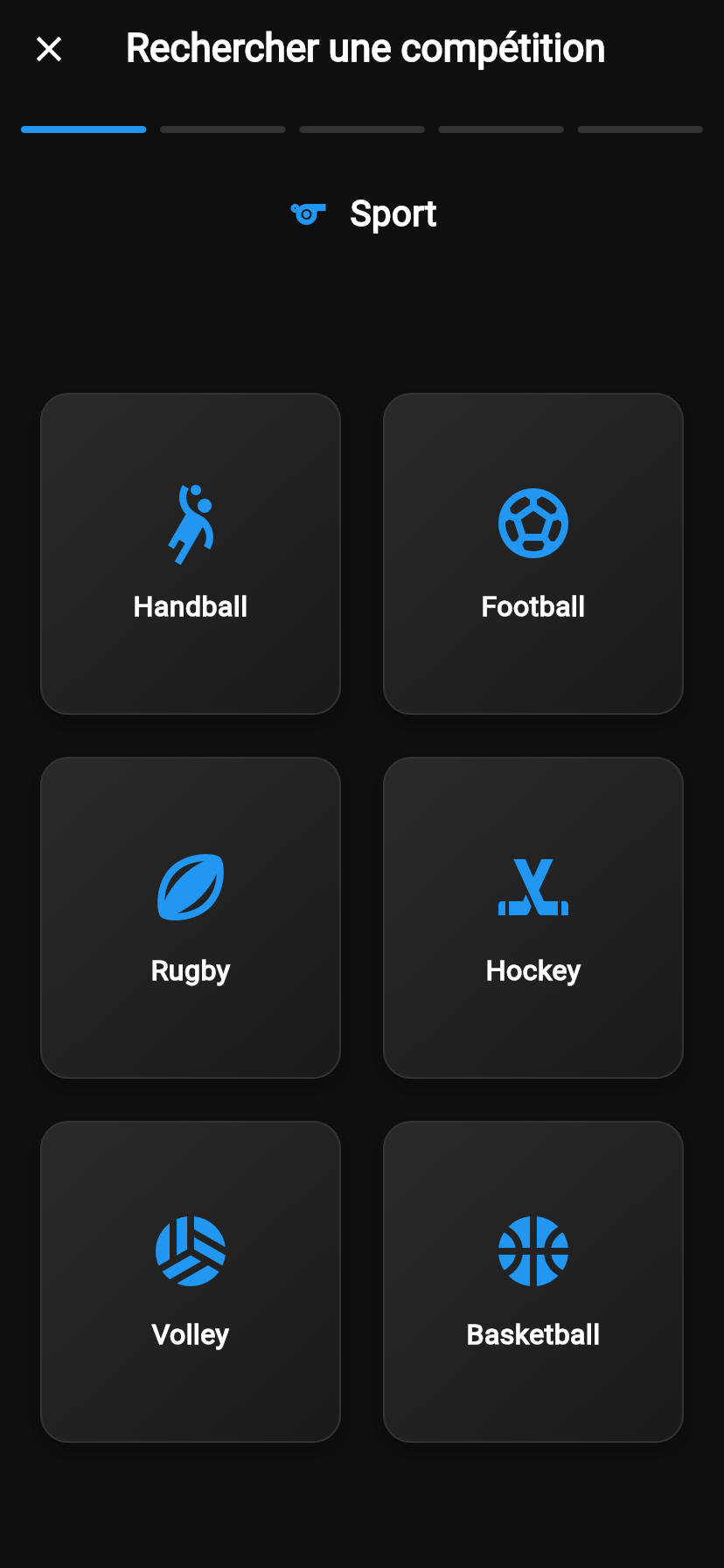
Task: Pick the Rugby sport card
Action: tap(190, 917)
